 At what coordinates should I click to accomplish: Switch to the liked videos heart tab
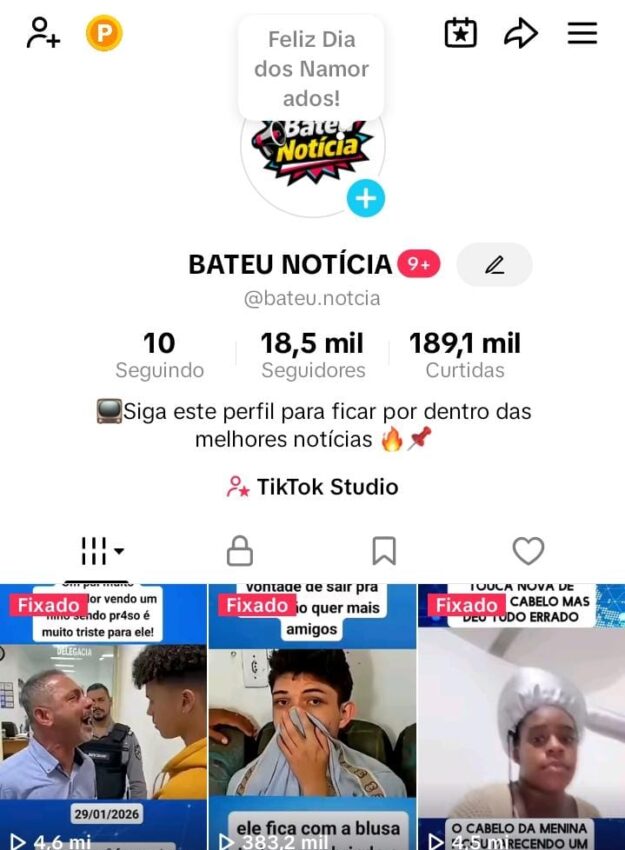(x=528, y=550)
